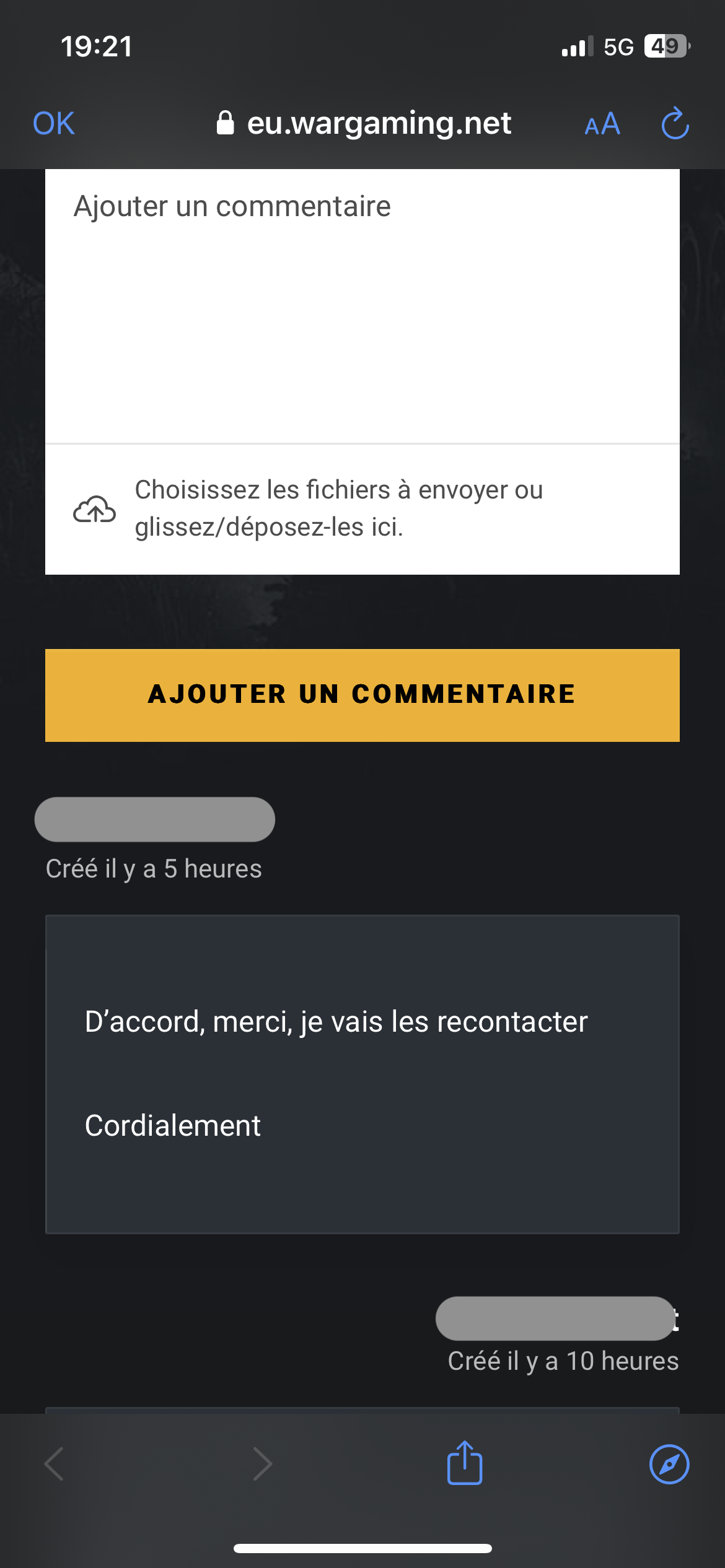Screen dimensions: 725x1568
Task: Tap OK to close the browser view
Action: pos(54,123)
